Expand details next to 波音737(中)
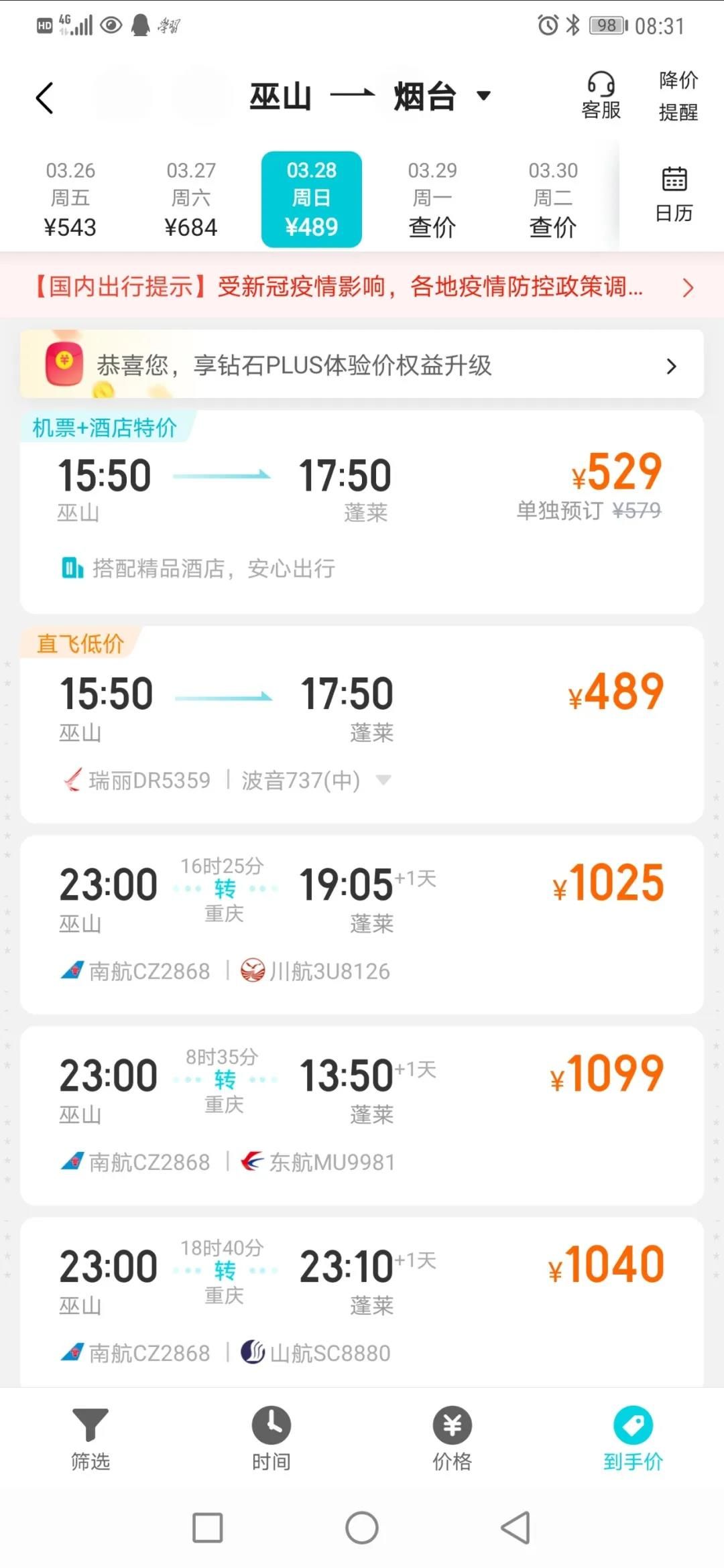The height and width of the screenshot is (1568, 724). [383, 780]
